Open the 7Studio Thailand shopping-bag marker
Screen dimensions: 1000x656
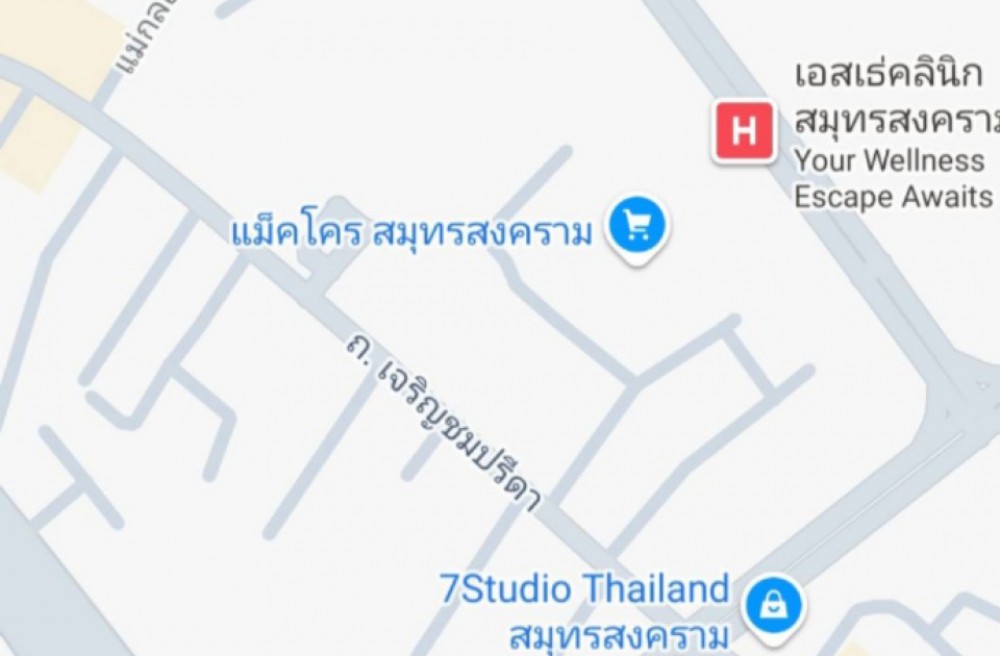pos(775,603)
